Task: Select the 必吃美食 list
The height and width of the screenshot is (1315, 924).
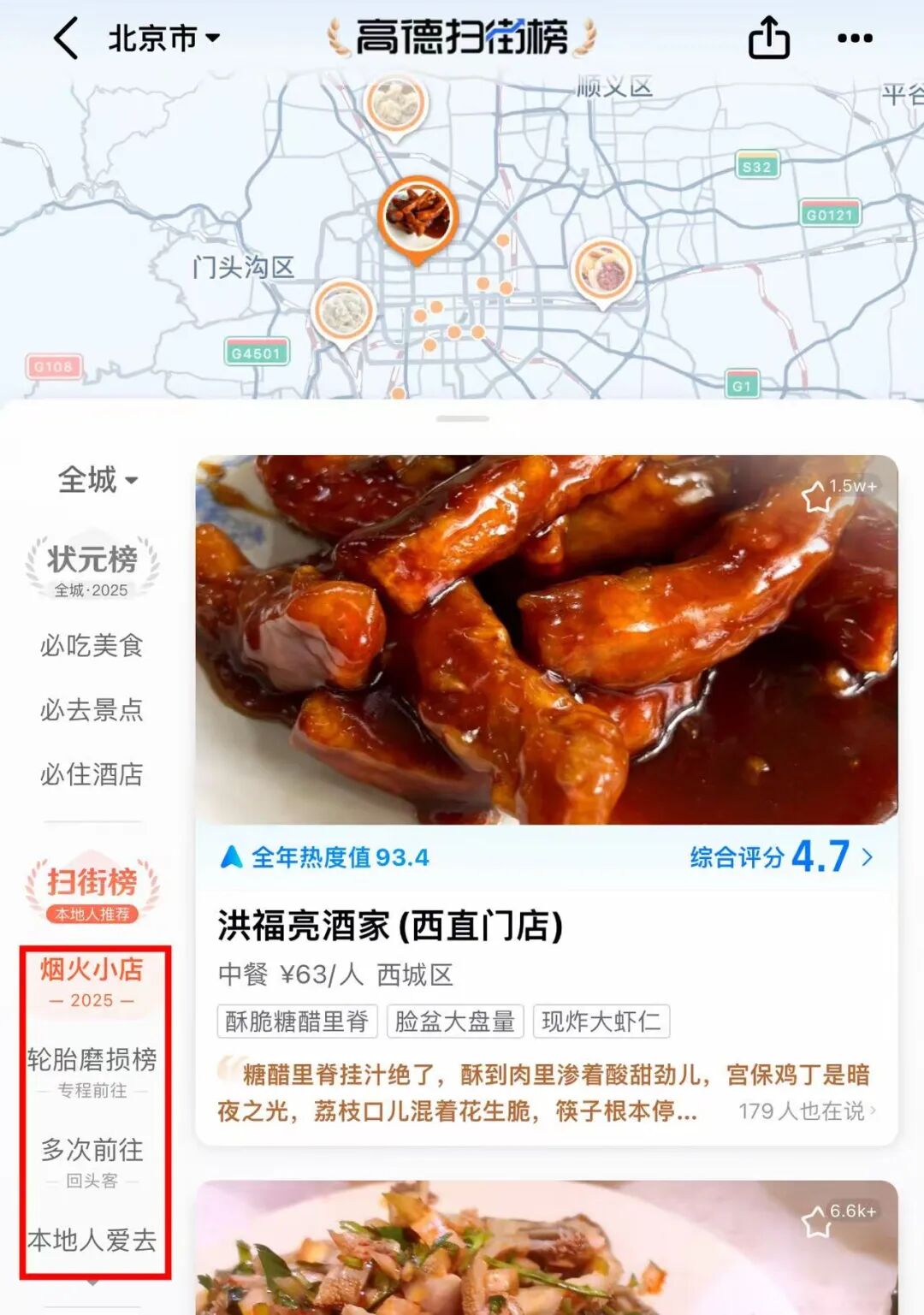Action: tap(92, 645)
